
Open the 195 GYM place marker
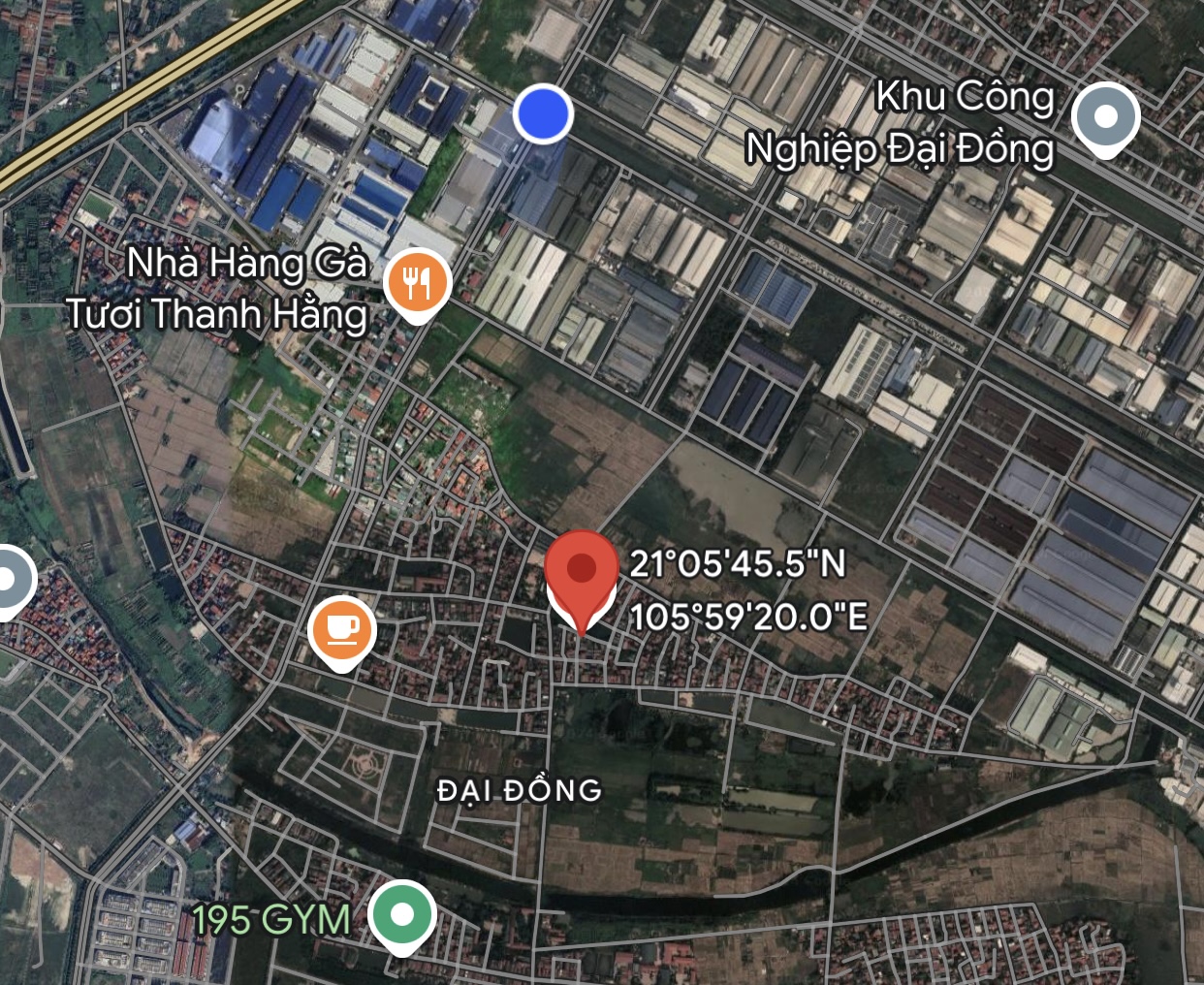tap(401, 914)
